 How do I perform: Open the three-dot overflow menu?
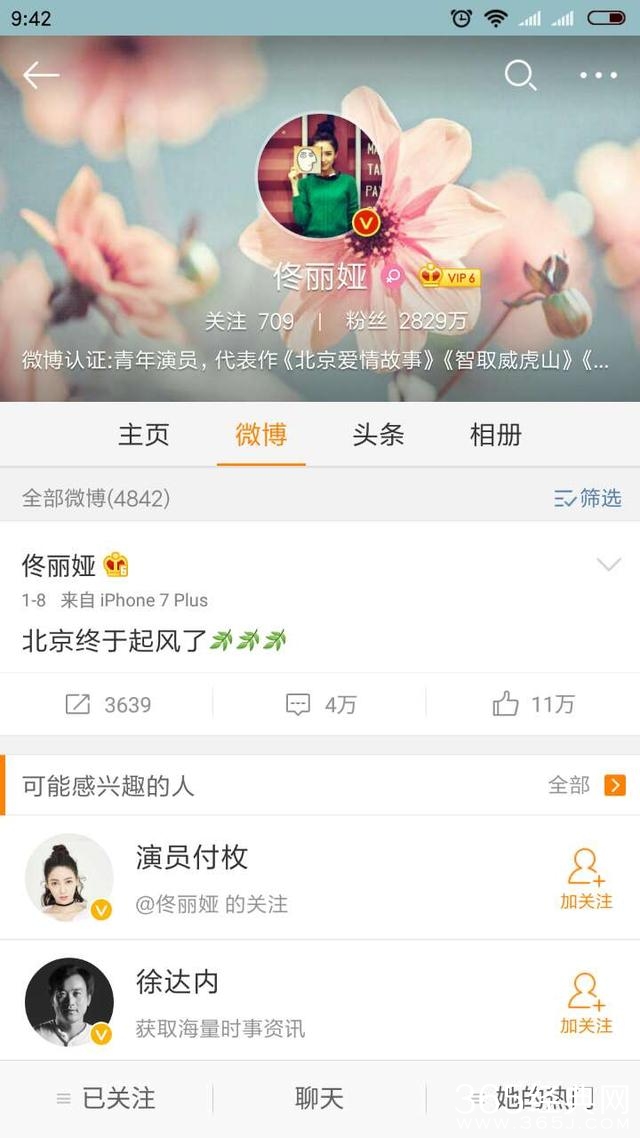click(598, 75)
